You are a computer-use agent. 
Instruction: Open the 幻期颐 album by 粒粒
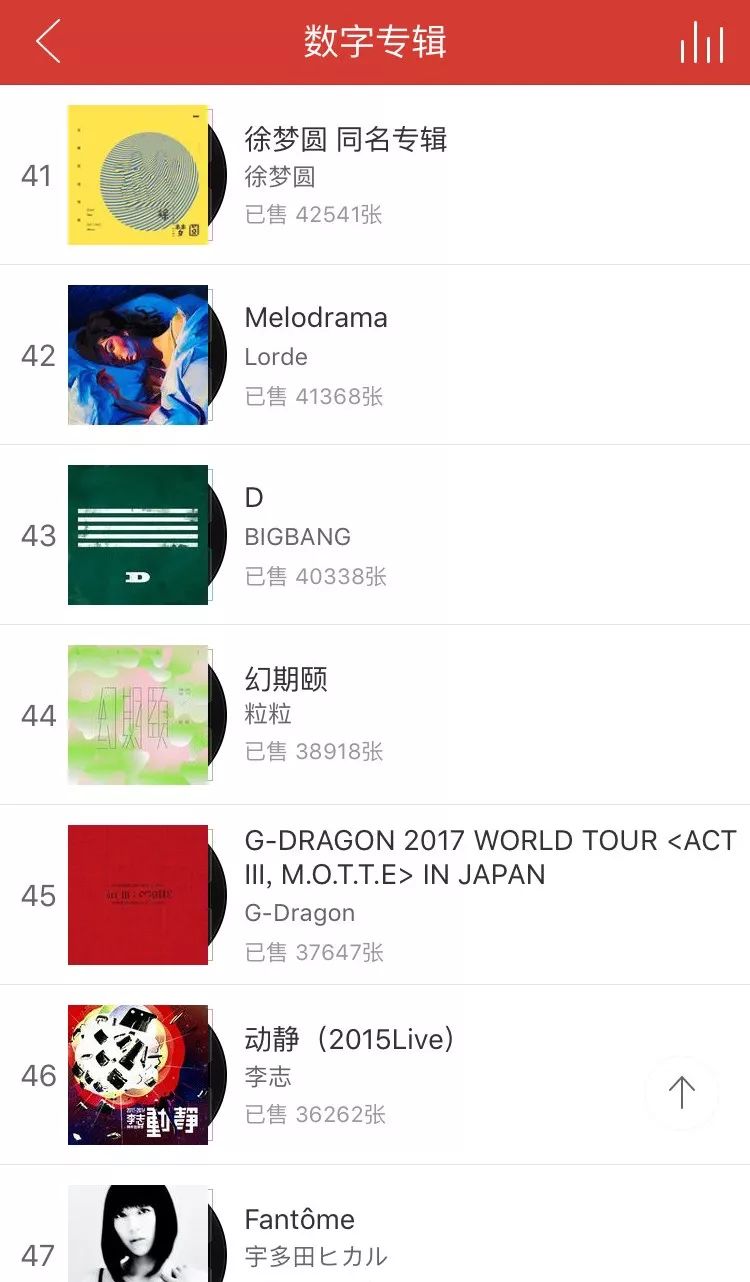(x=375, y=715)
